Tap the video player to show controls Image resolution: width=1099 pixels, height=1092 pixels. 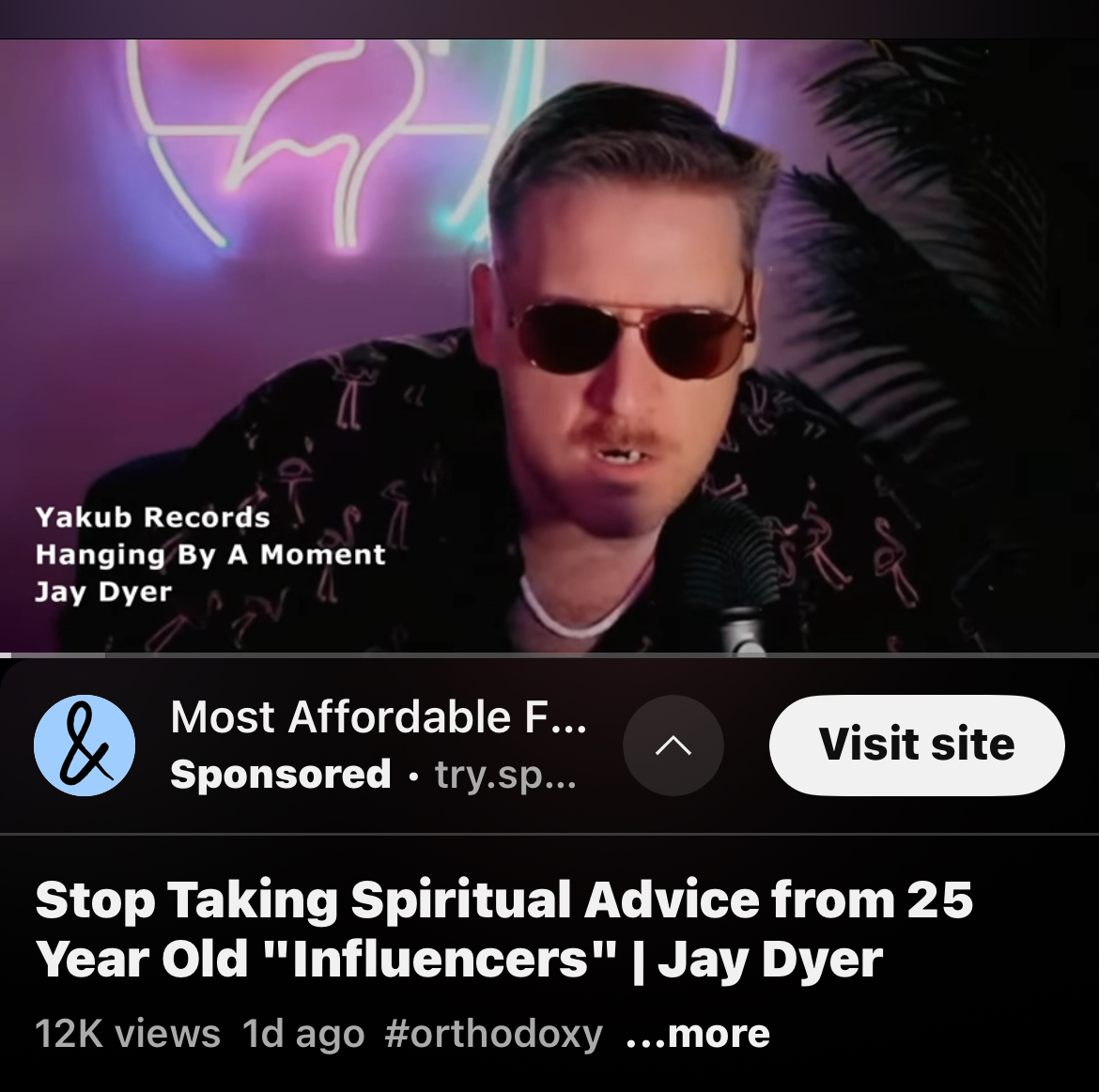point(549,346)
